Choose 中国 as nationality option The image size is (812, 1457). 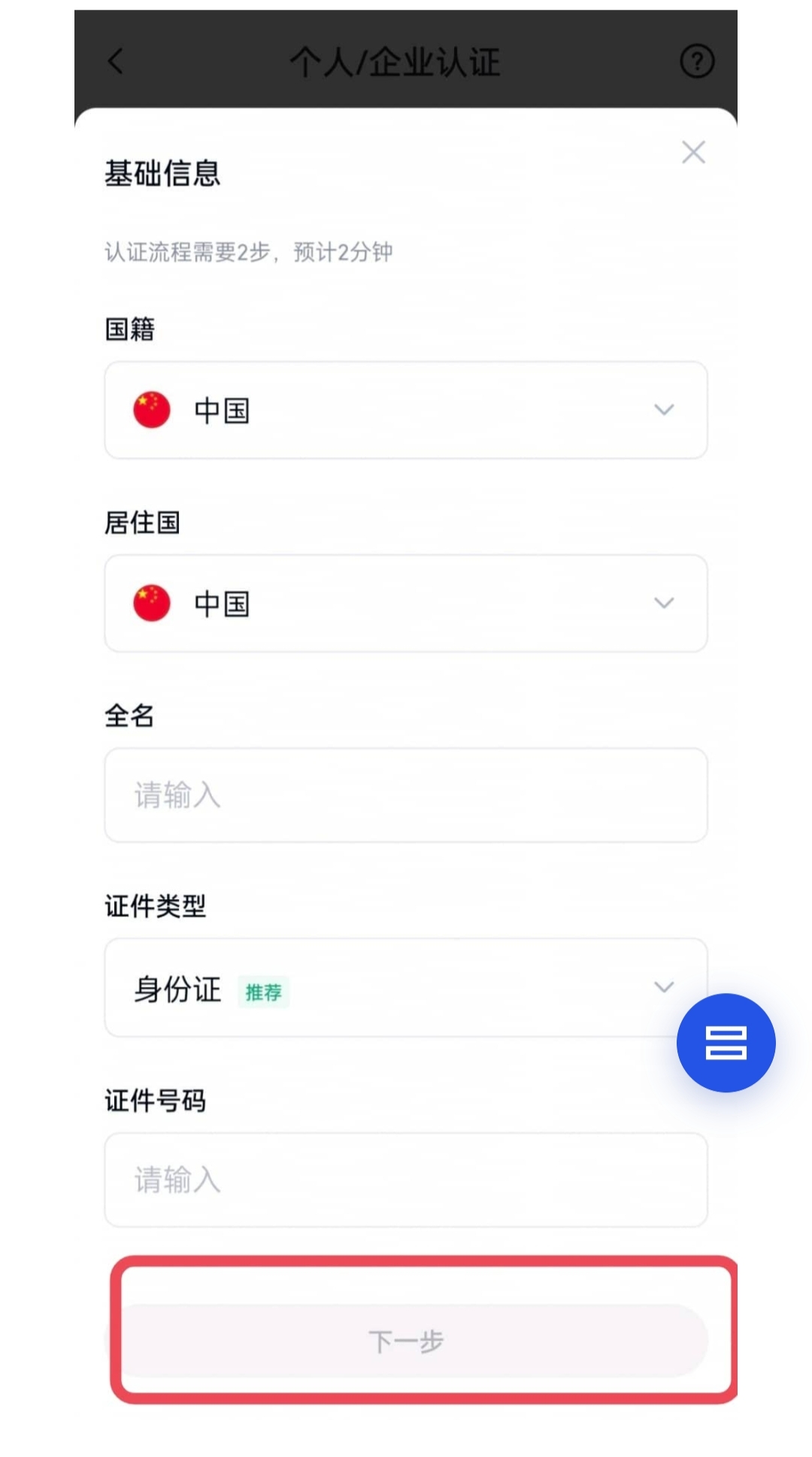coord(220,410)
